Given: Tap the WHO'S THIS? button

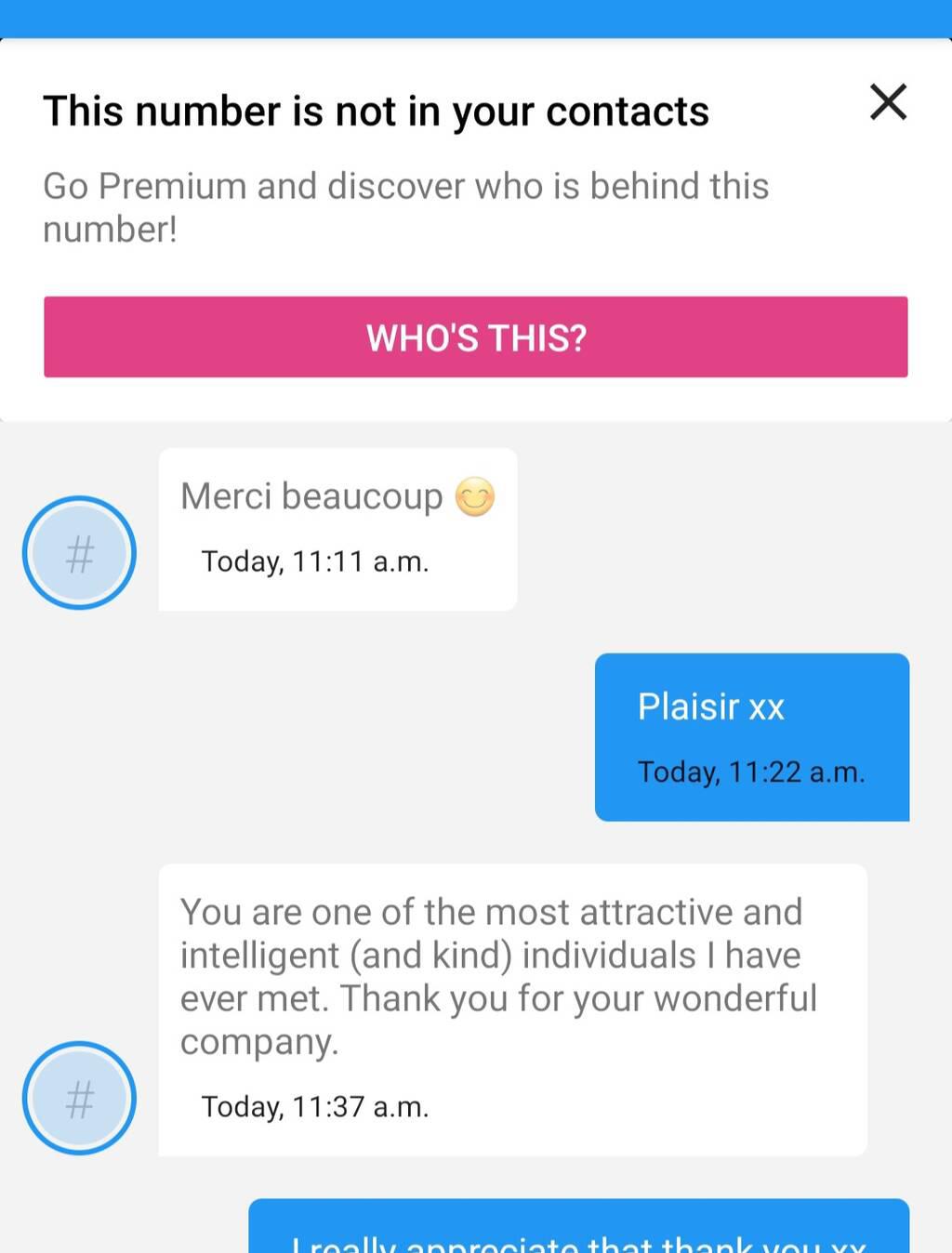Looking at the screenshot, I should (476, 337).
